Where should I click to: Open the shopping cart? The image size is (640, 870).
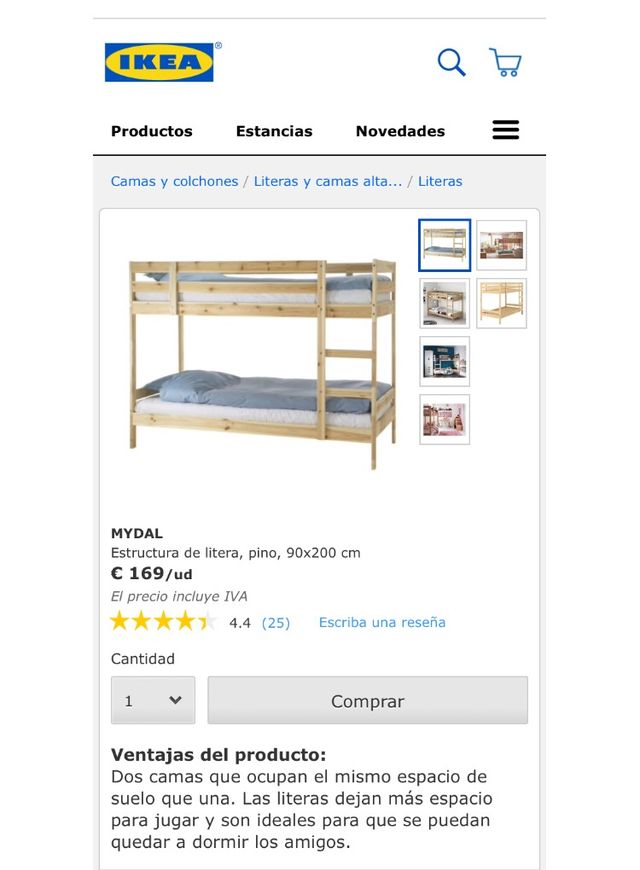(x=505, y=63)
